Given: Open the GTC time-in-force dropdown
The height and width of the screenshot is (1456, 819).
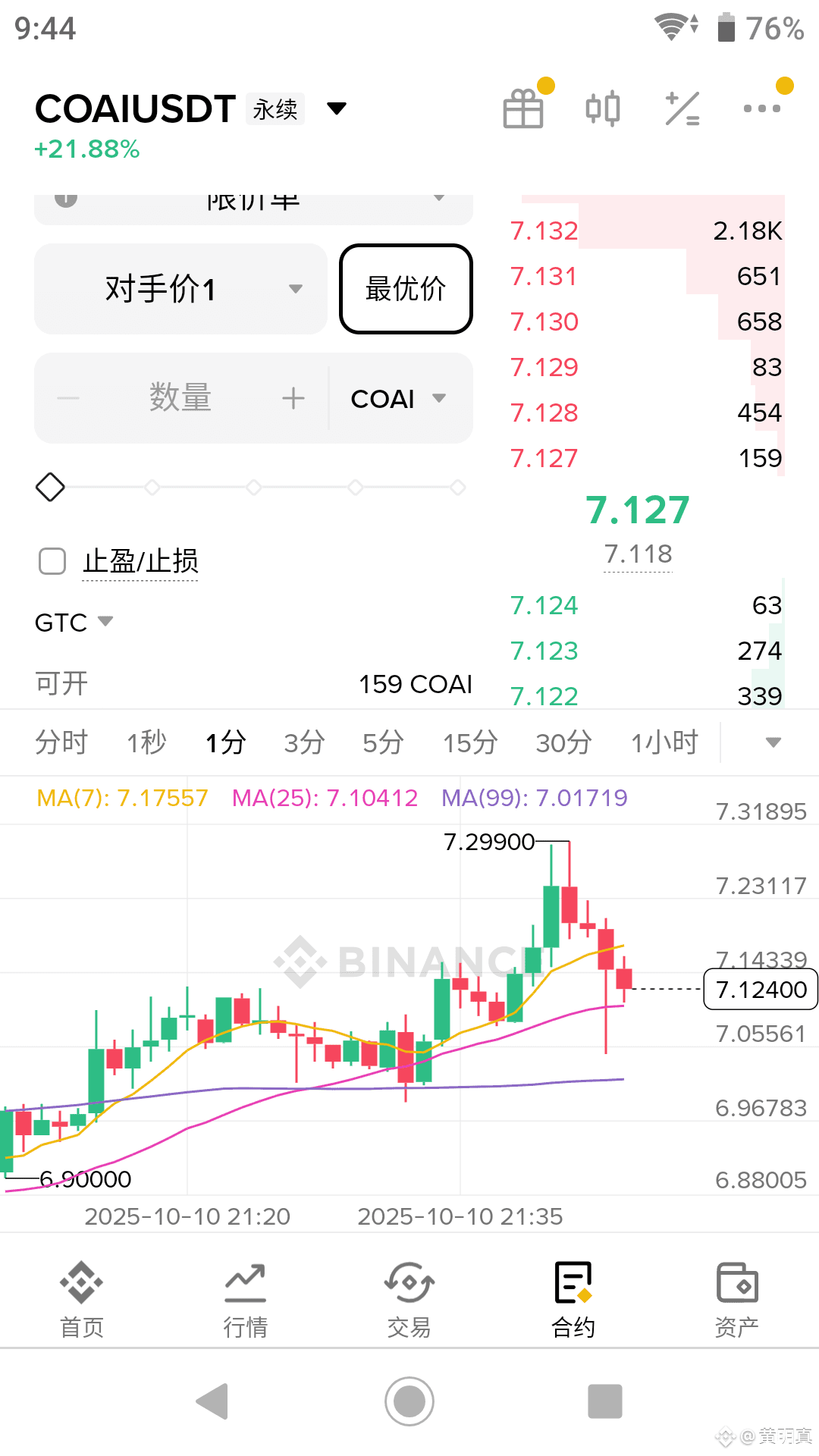Looking at the screenshot, I should (74, 623).
